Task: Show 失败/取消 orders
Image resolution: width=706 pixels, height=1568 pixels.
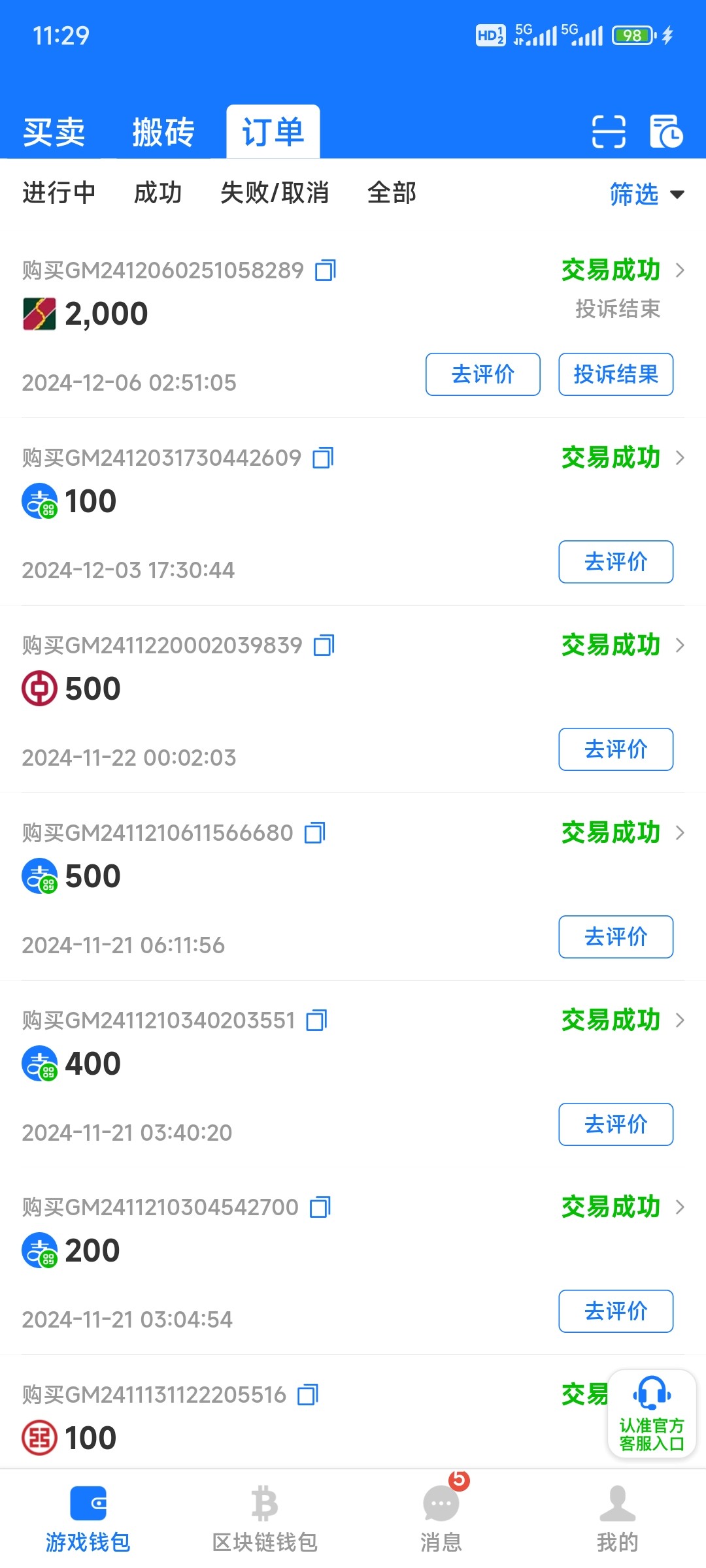Action: pyautogui.click(x=275, y=193)
